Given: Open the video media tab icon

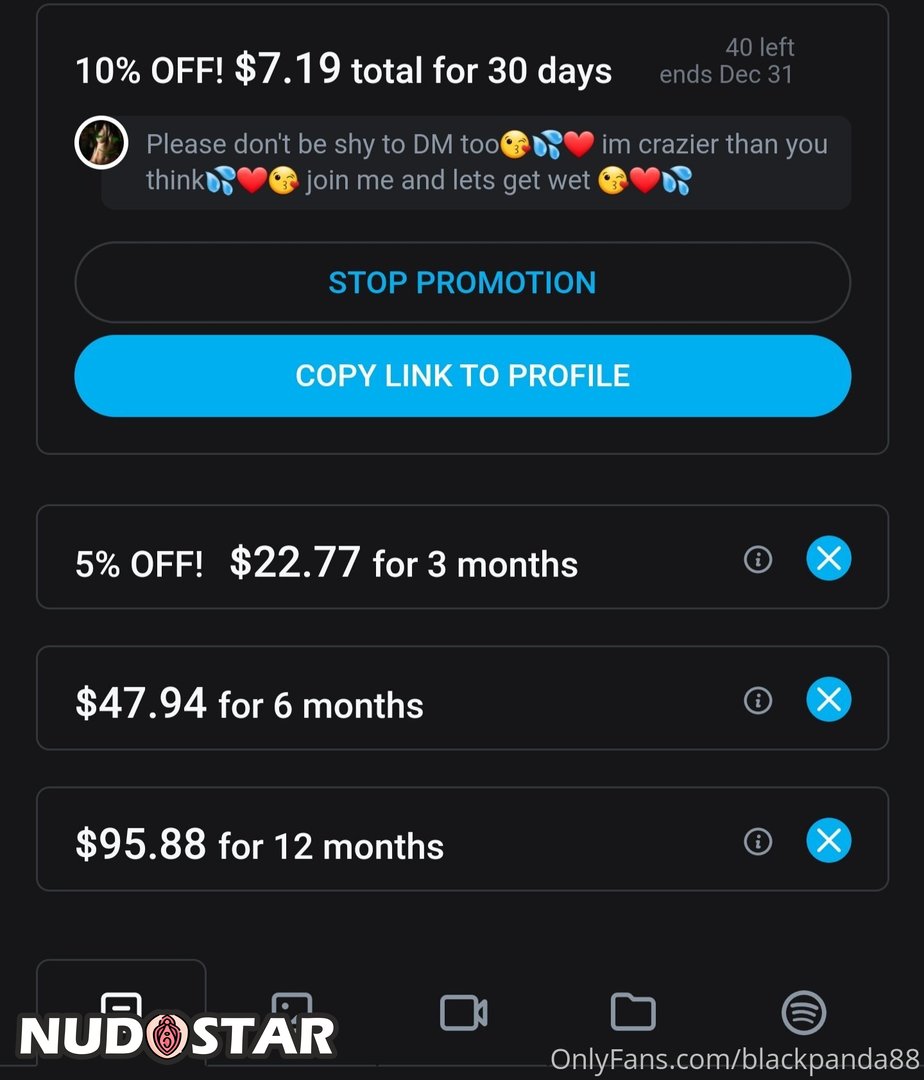Looking at the screenshot, I should point(462,1013).
